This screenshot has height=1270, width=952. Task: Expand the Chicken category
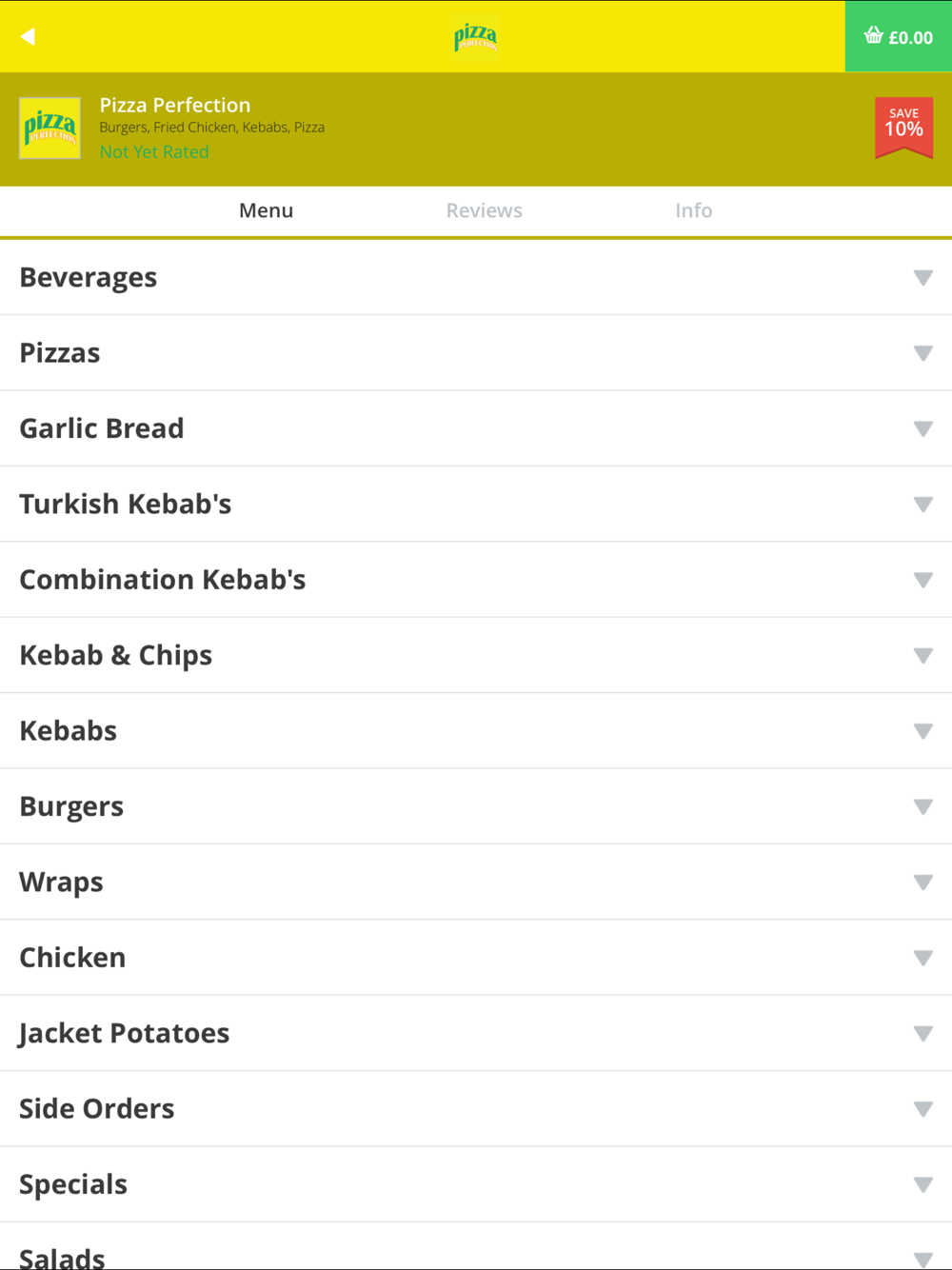point(476,958)
